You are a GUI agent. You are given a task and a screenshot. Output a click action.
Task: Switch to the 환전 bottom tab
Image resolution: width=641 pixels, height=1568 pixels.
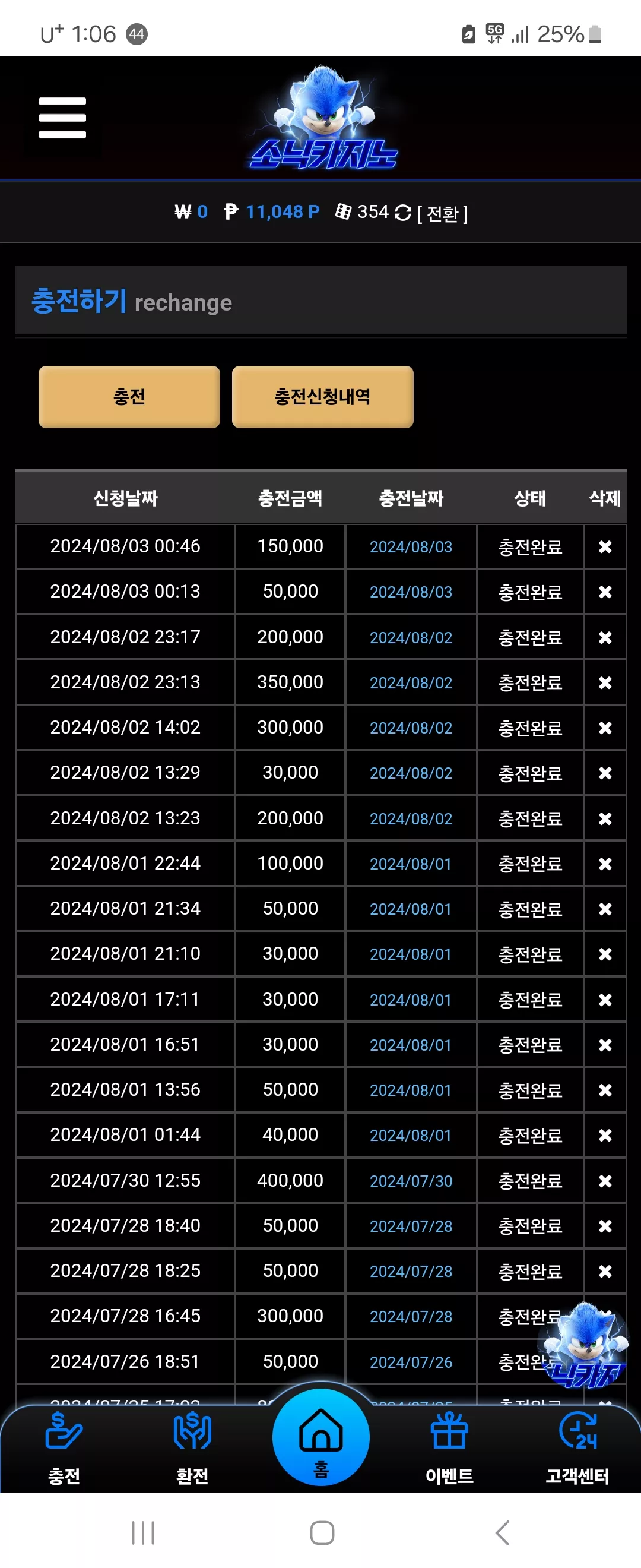(192, 1448)
